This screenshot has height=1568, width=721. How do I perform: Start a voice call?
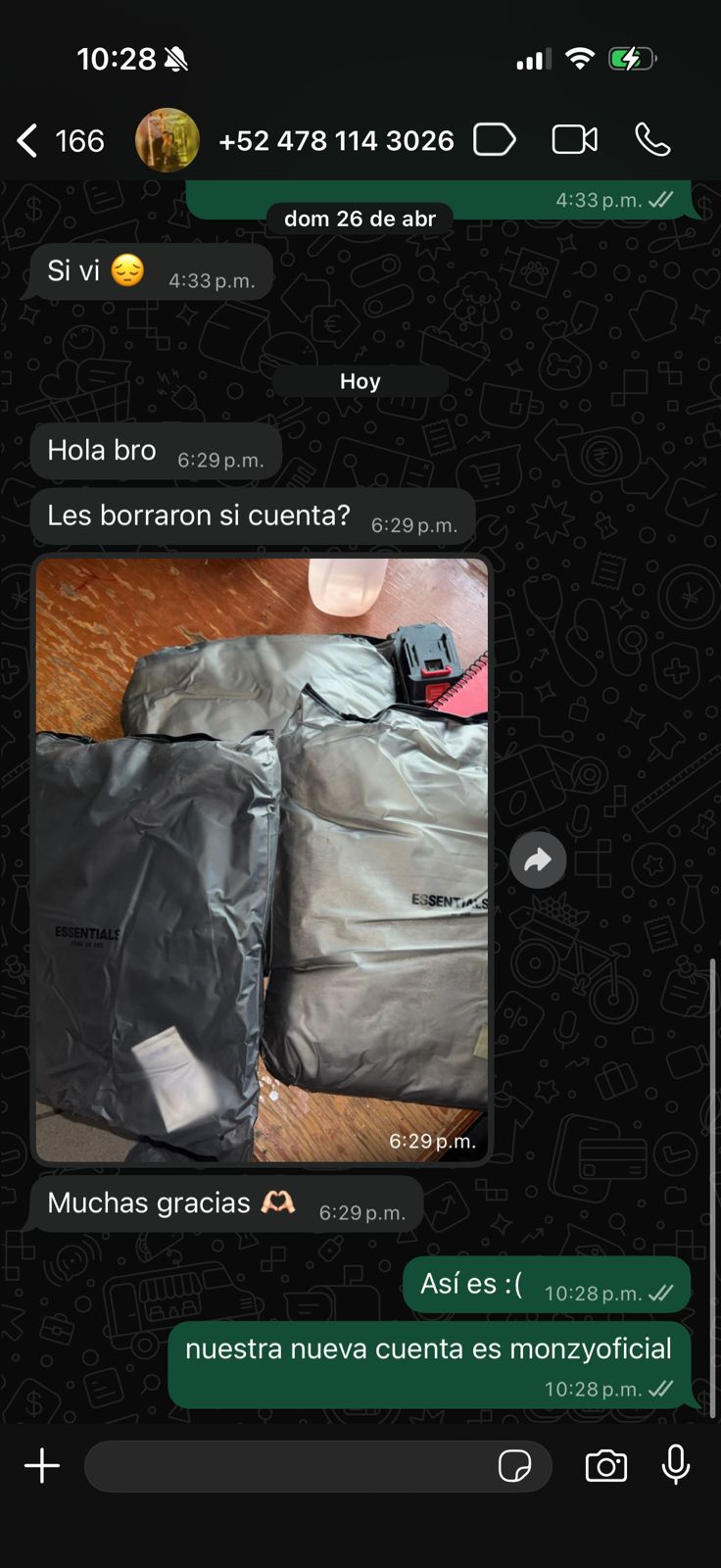[652, 140]
